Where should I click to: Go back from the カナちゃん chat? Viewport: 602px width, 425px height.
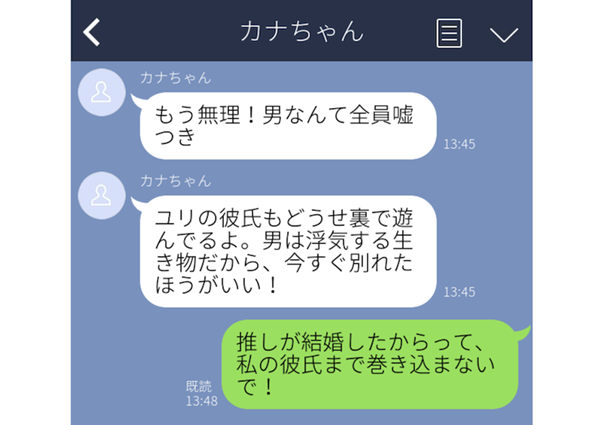(x=92, y=32)
